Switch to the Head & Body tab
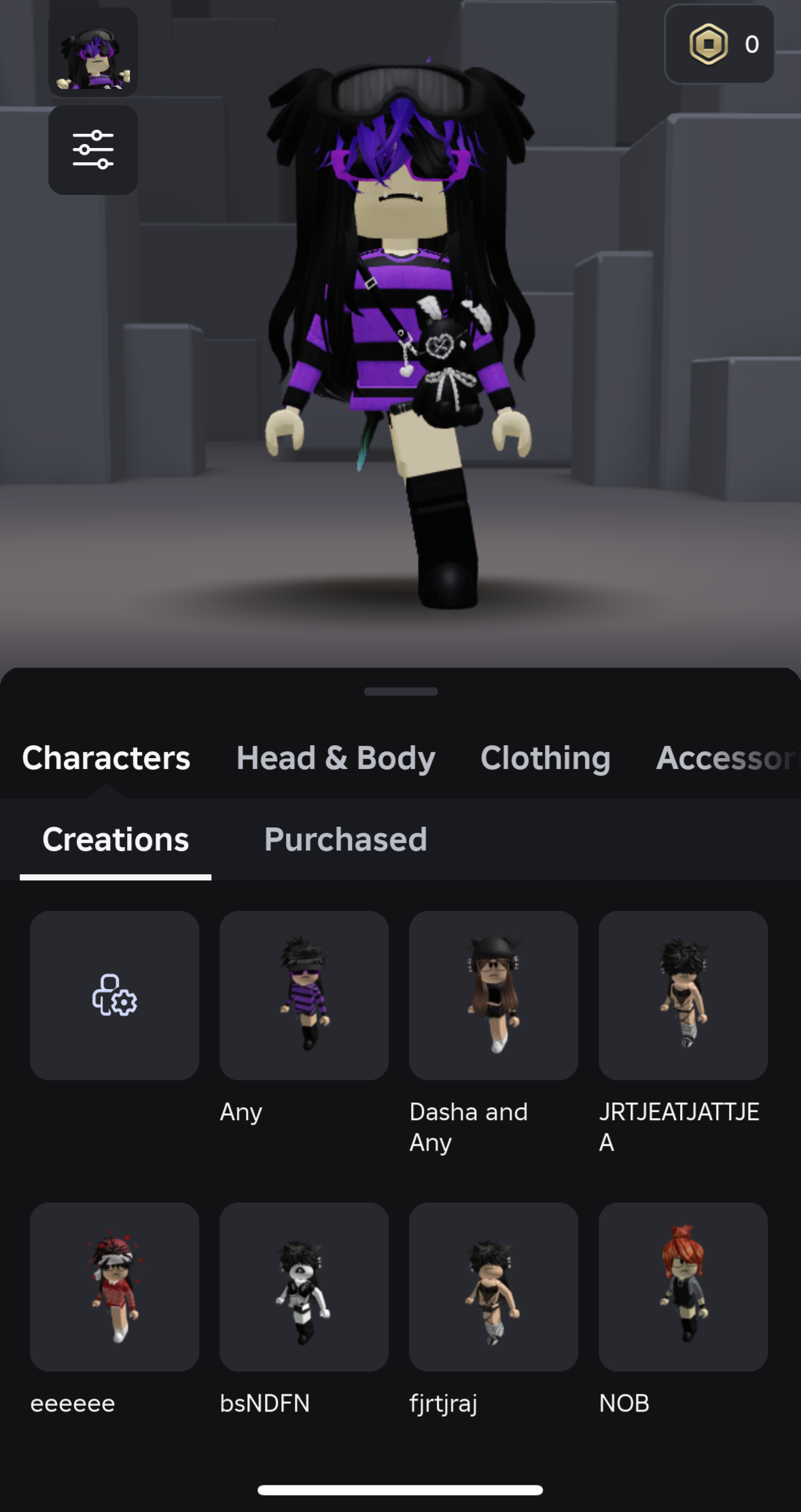Image resolution: width=801 pixels, height=1512 pixels. click(336, 758)
